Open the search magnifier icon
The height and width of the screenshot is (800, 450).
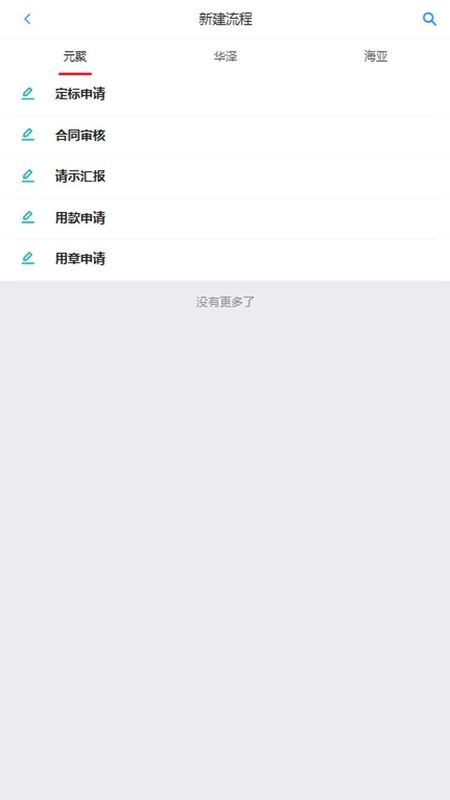pyautogui.click(x=429, y=19)
